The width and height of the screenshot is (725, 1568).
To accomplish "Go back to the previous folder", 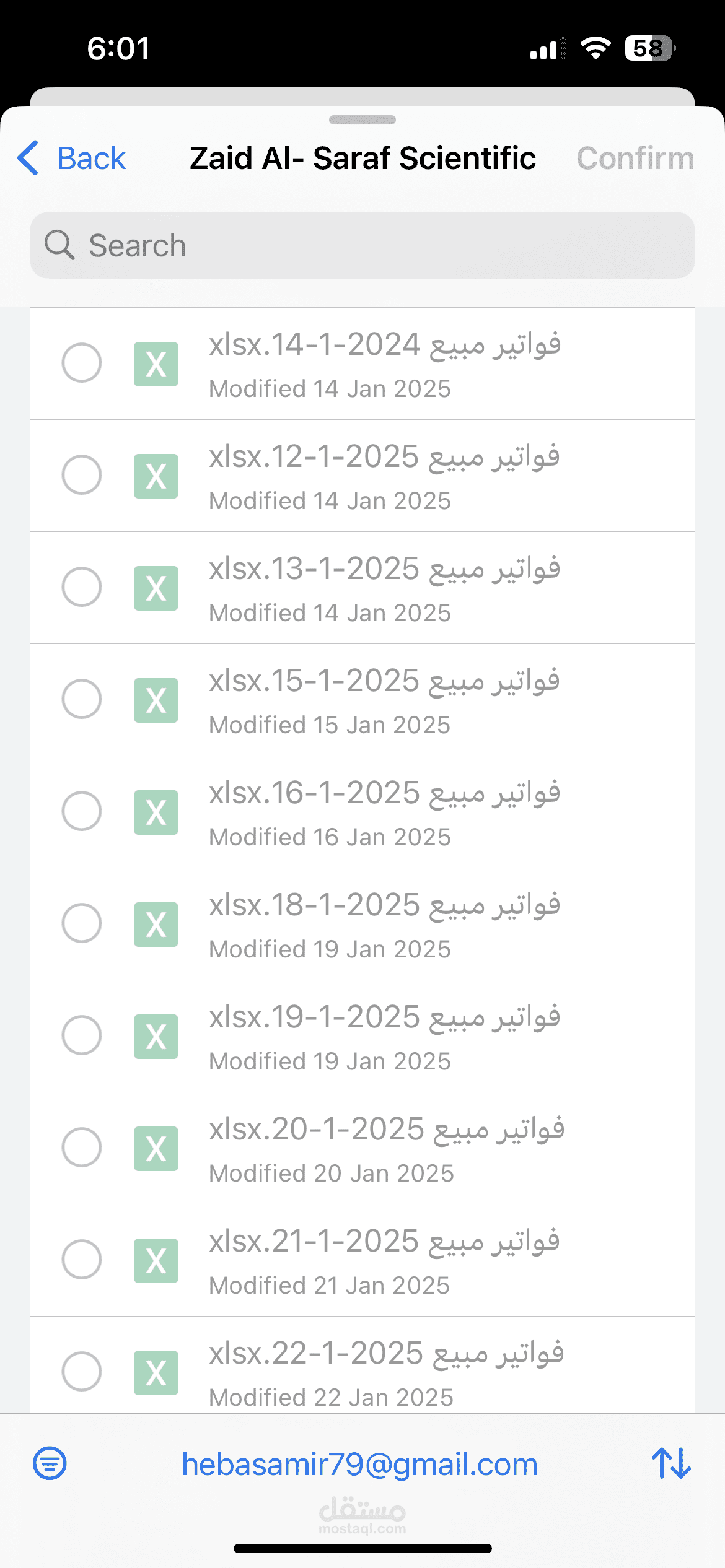I will (71, 158).
